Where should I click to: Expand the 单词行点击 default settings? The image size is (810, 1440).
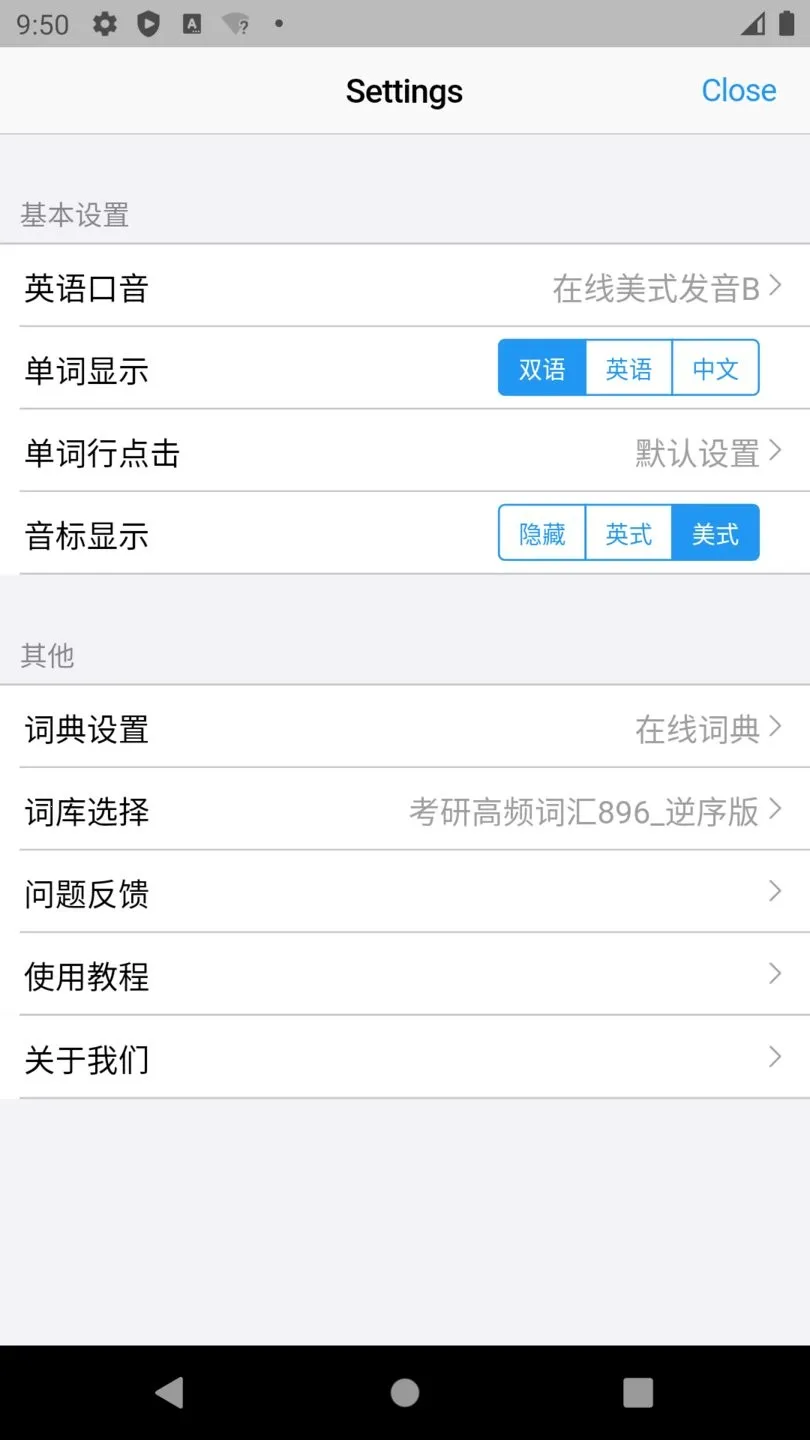[x=405, y=452]
